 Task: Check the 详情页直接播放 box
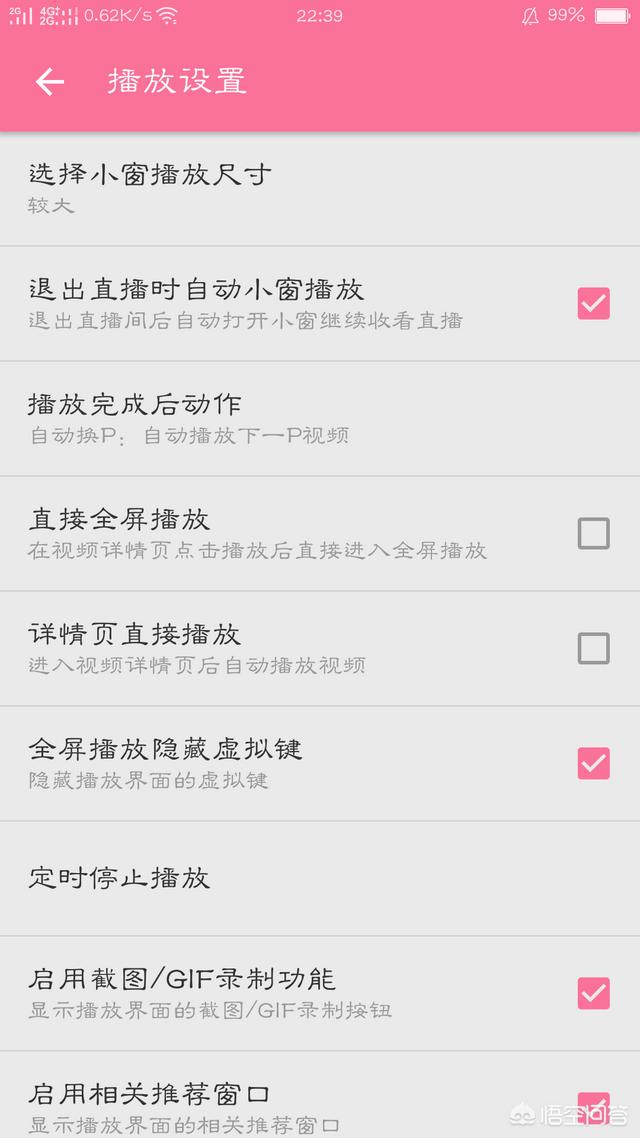point(593,648)
